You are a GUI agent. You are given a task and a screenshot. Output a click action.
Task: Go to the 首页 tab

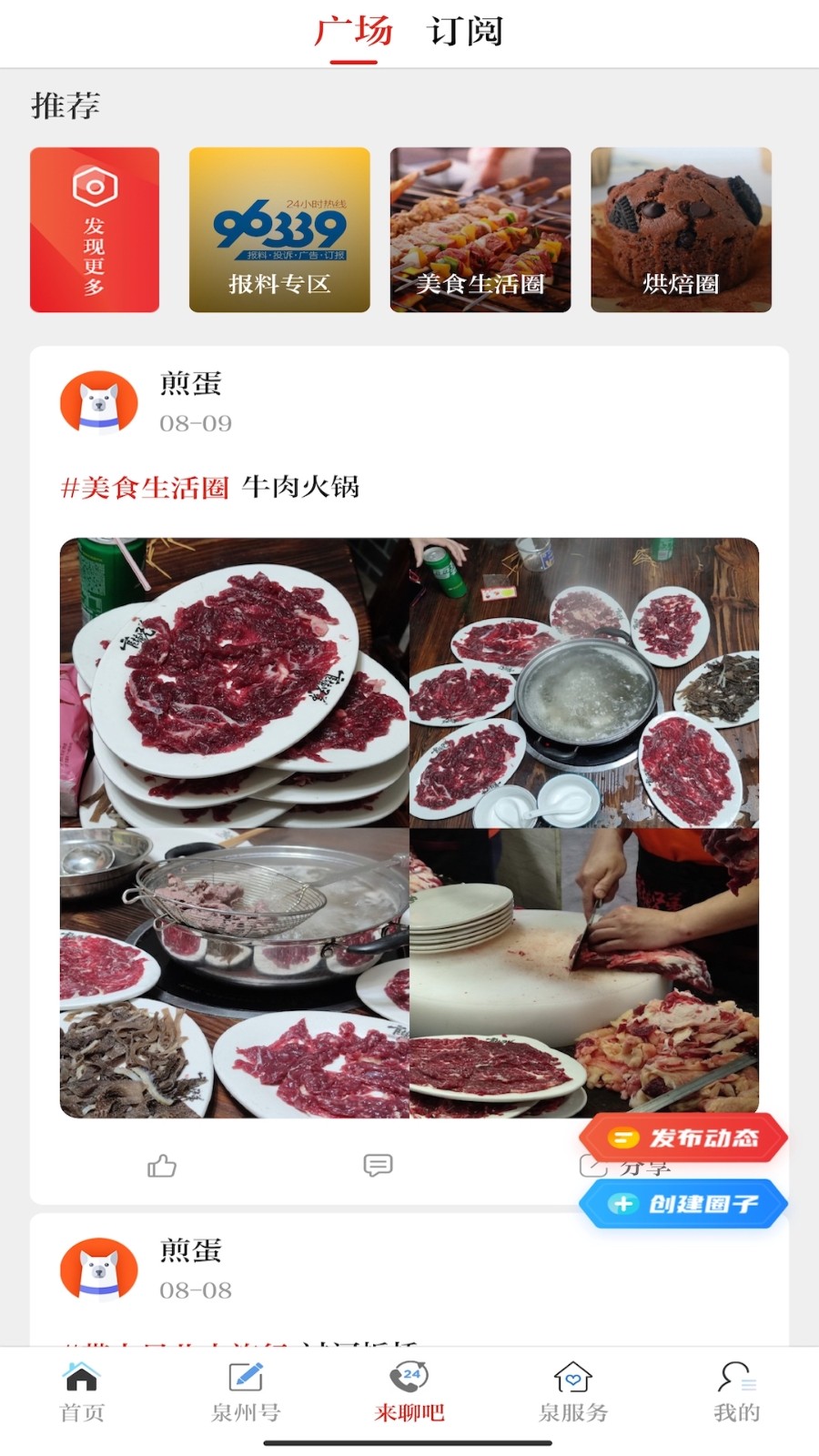pyautogui.click(x=82, y=1392)
